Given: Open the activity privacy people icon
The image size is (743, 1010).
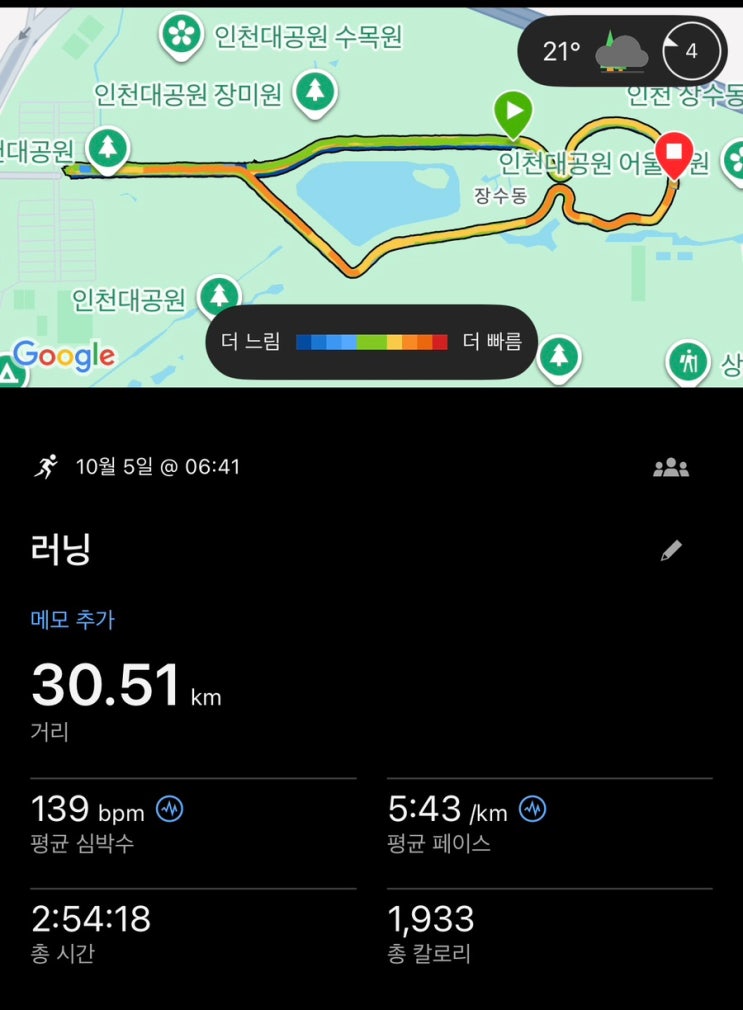Looking at the screenshot, I should coord(671,468).
